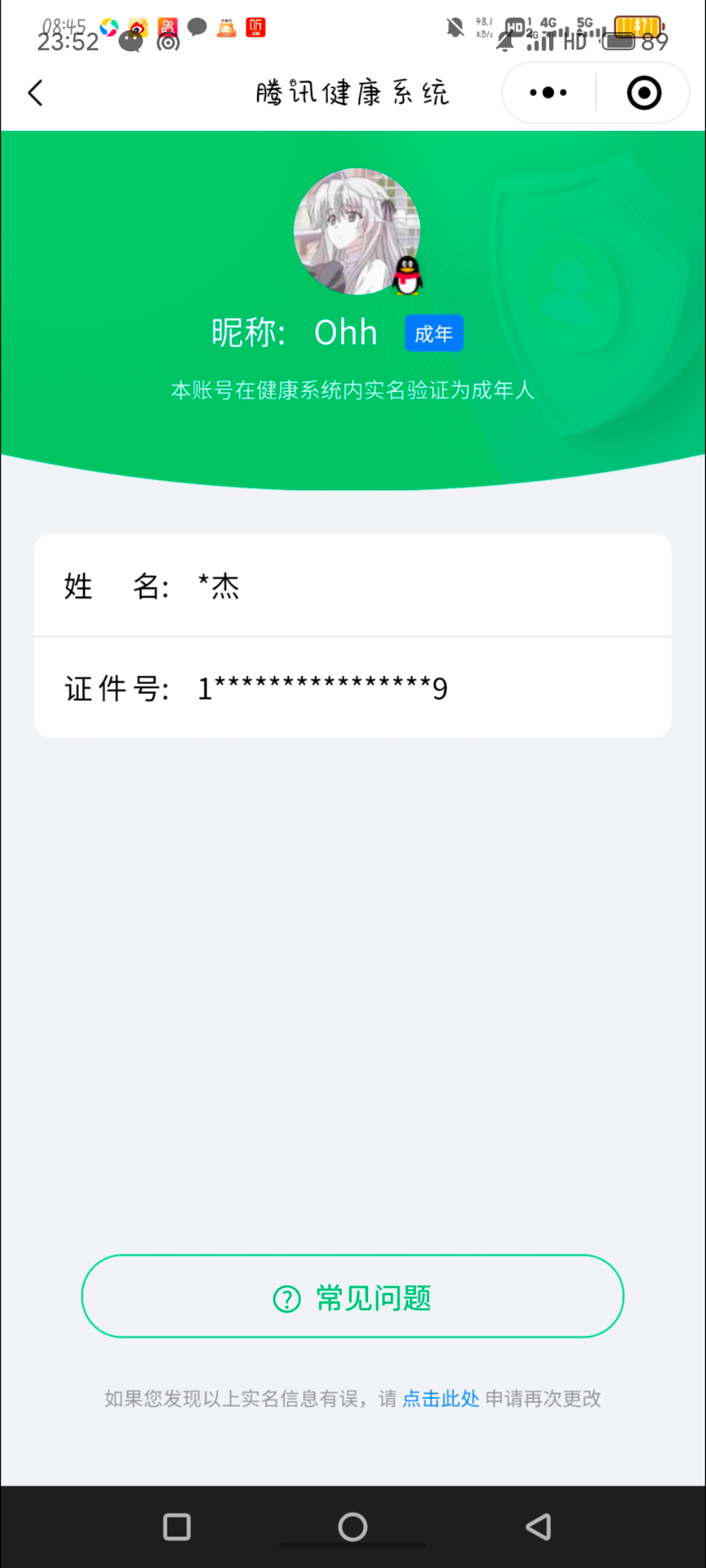The height and width of the screenshot is (1568, 706).
Task: Go back using the top-left arrow
Action: coord(36,93)
